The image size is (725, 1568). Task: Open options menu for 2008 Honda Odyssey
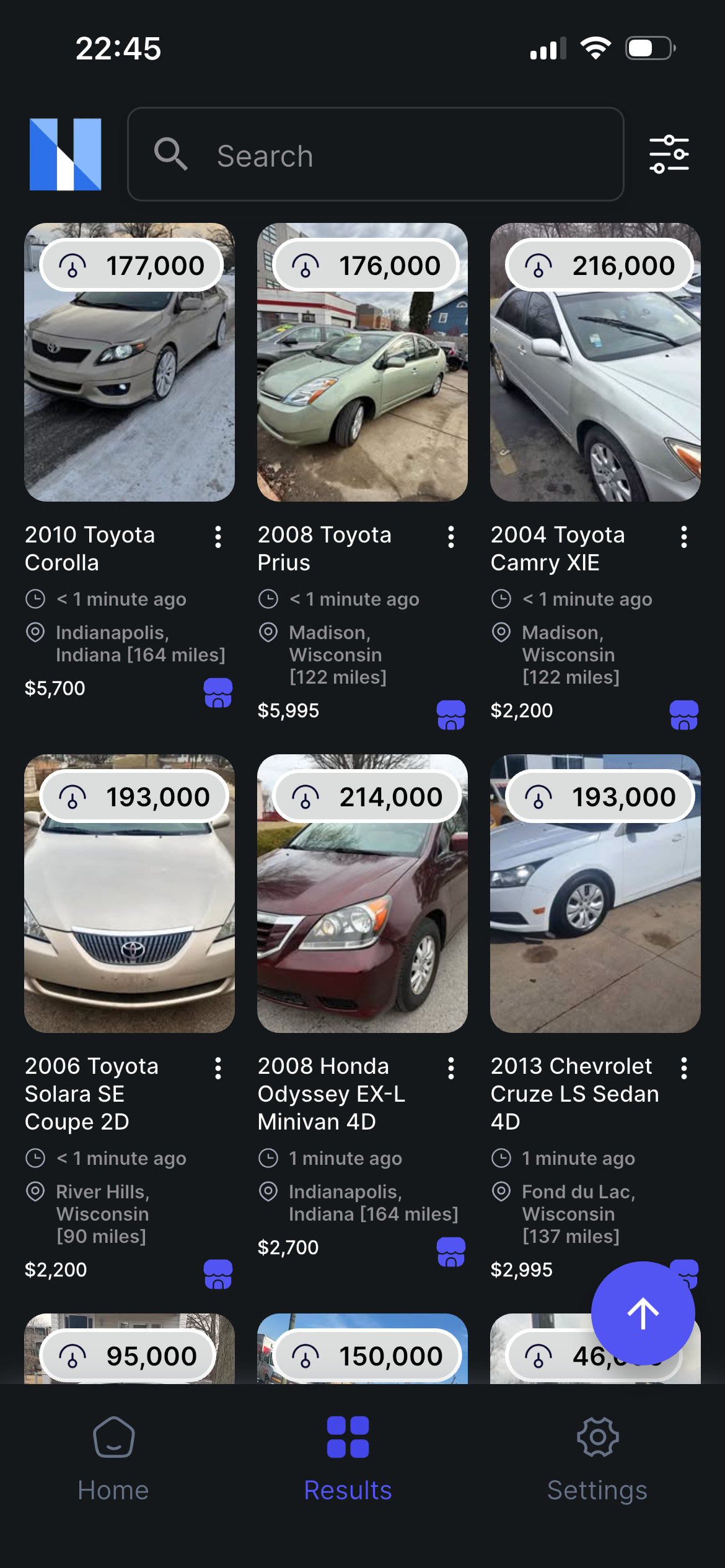tap(451, 1069)
